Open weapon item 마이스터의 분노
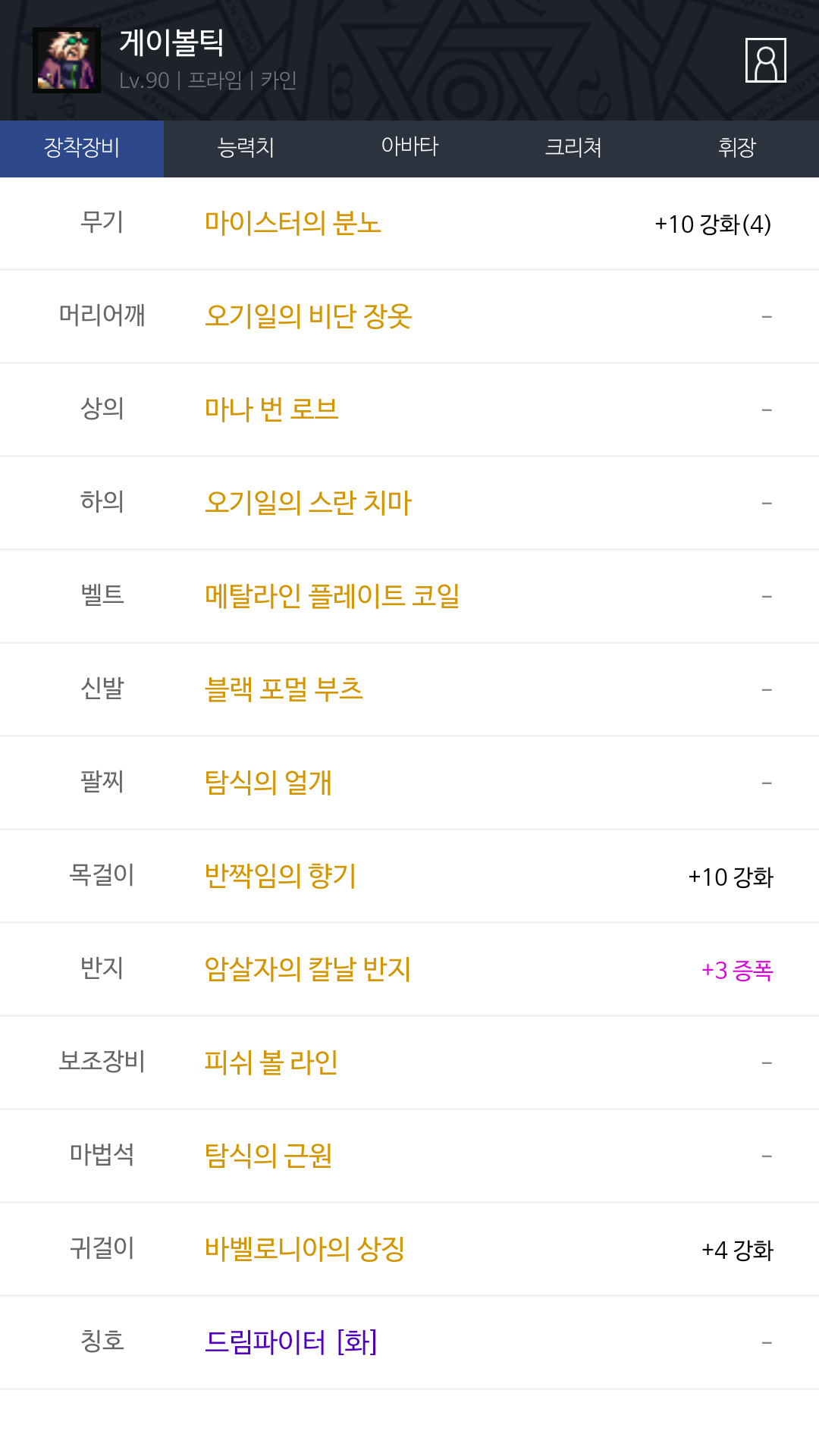The width and height of the screenshot is (819, 1456). 293,224
